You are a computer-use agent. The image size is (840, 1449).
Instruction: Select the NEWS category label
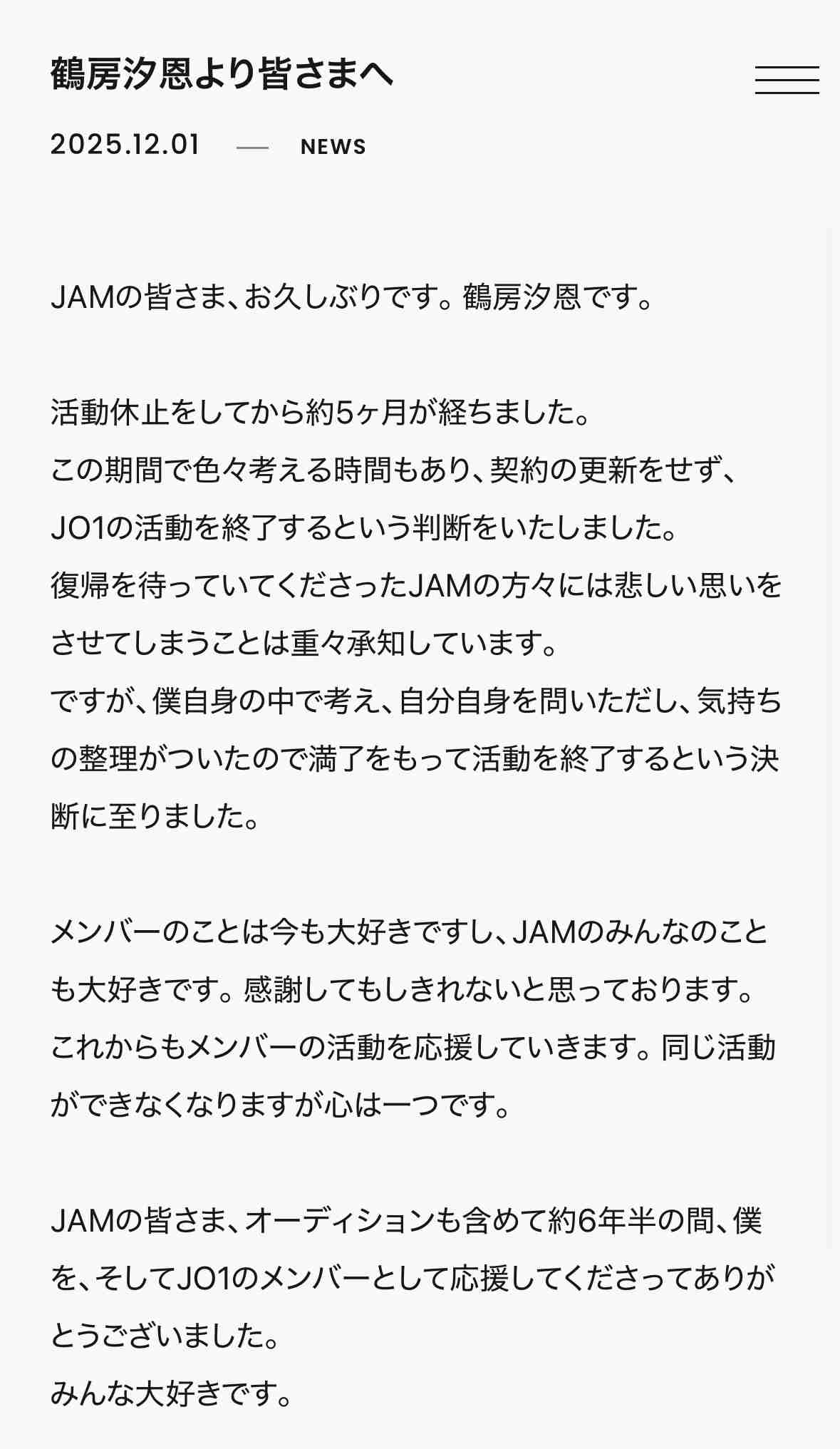333,147
